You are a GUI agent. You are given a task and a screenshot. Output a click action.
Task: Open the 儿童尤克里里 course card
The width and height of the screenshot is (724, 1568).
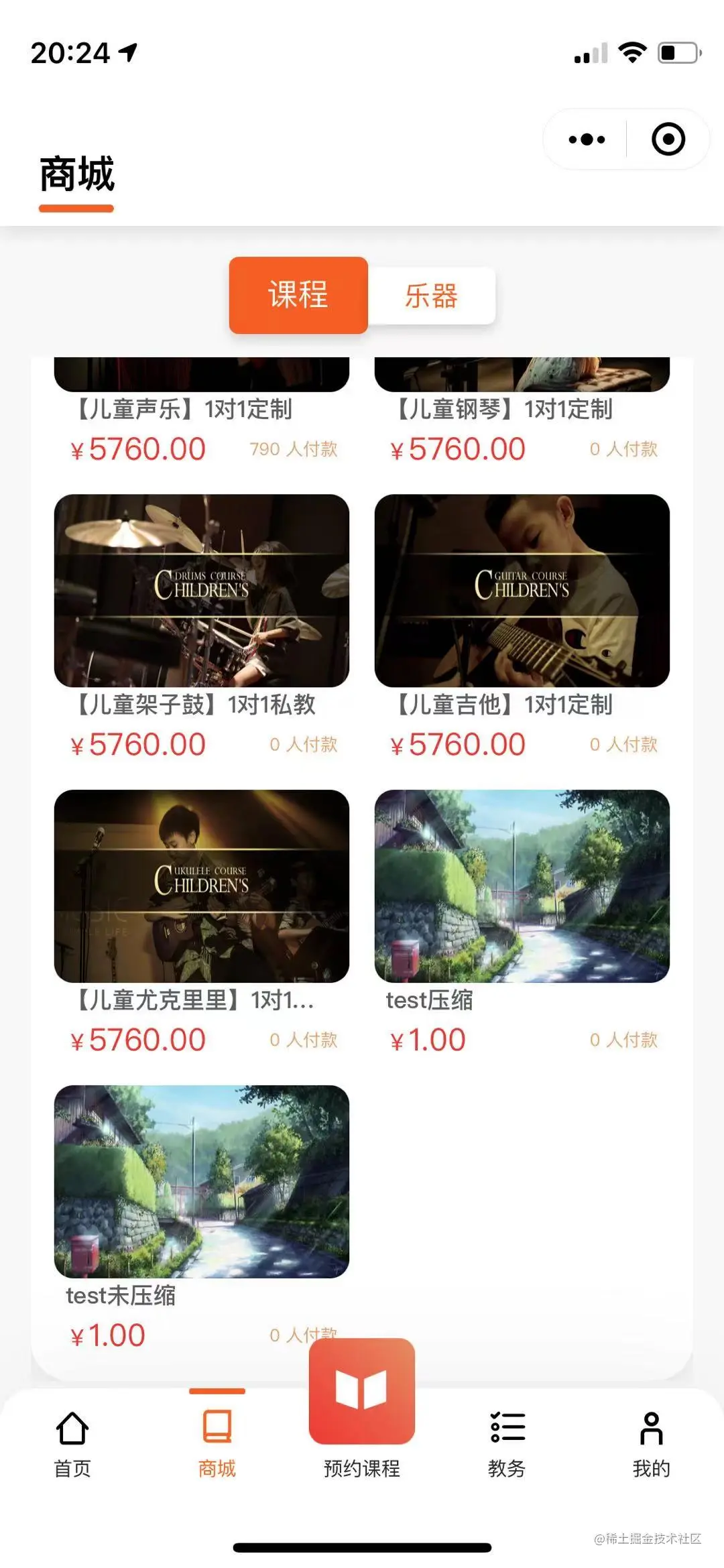point(201,886)
